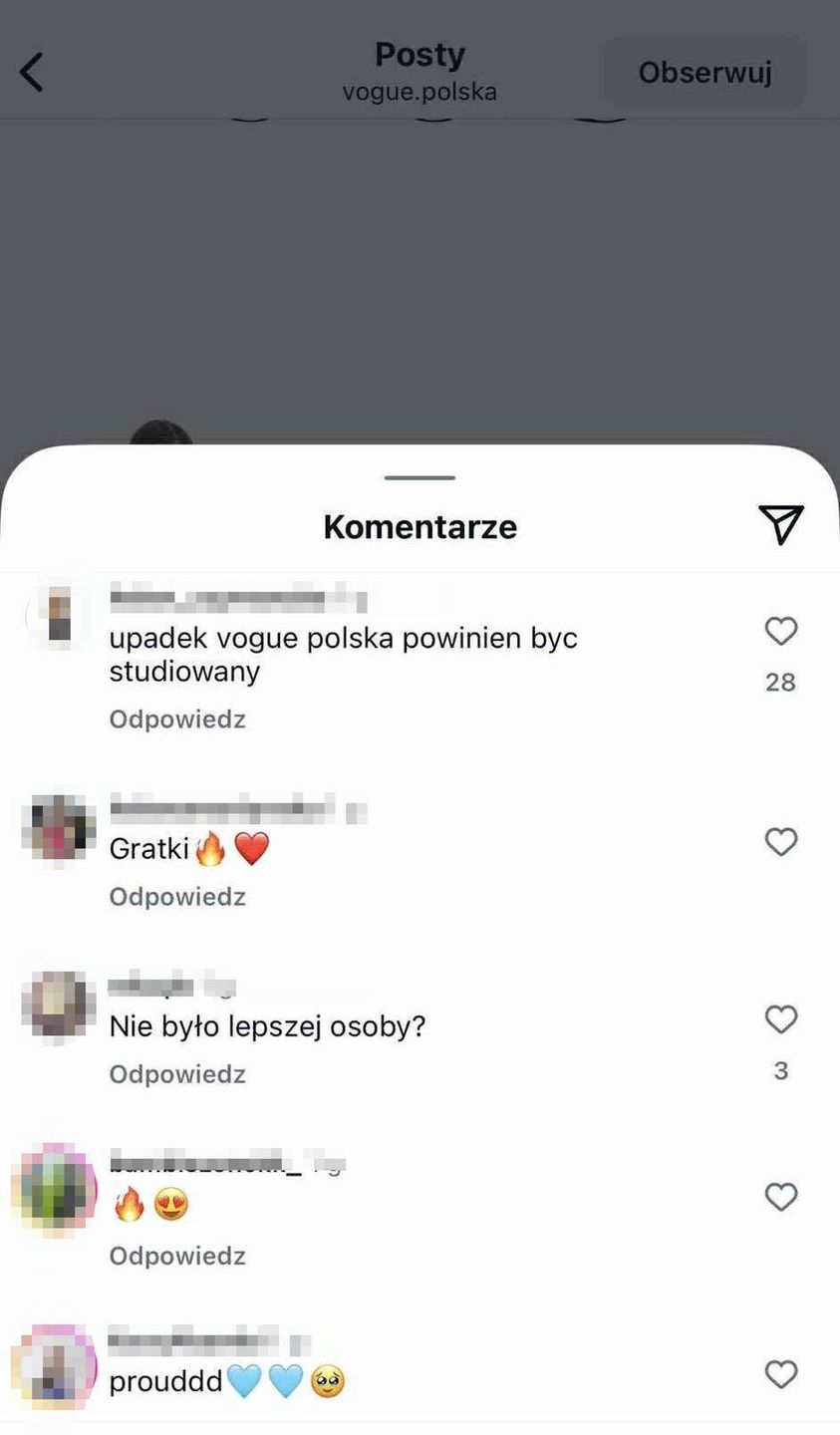840x1435 pixels.
Task: Like the "Gratki" comment
Action: [780, 842]
